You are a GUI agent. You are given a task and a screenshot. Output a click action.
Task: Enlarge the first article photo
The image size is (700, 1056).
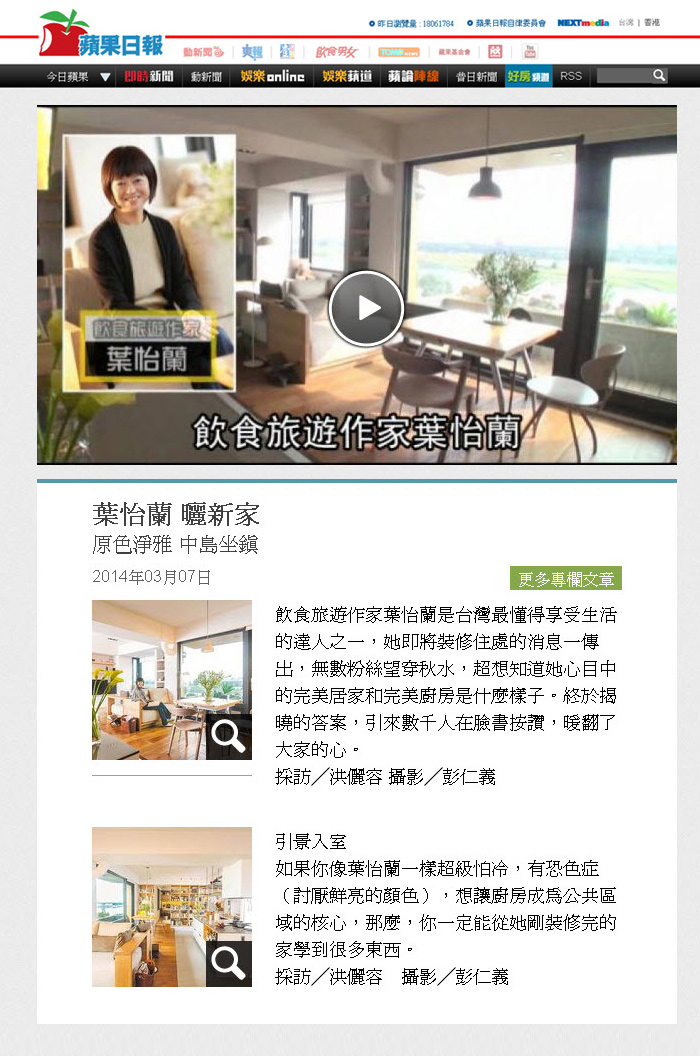(x=229, y=737)
